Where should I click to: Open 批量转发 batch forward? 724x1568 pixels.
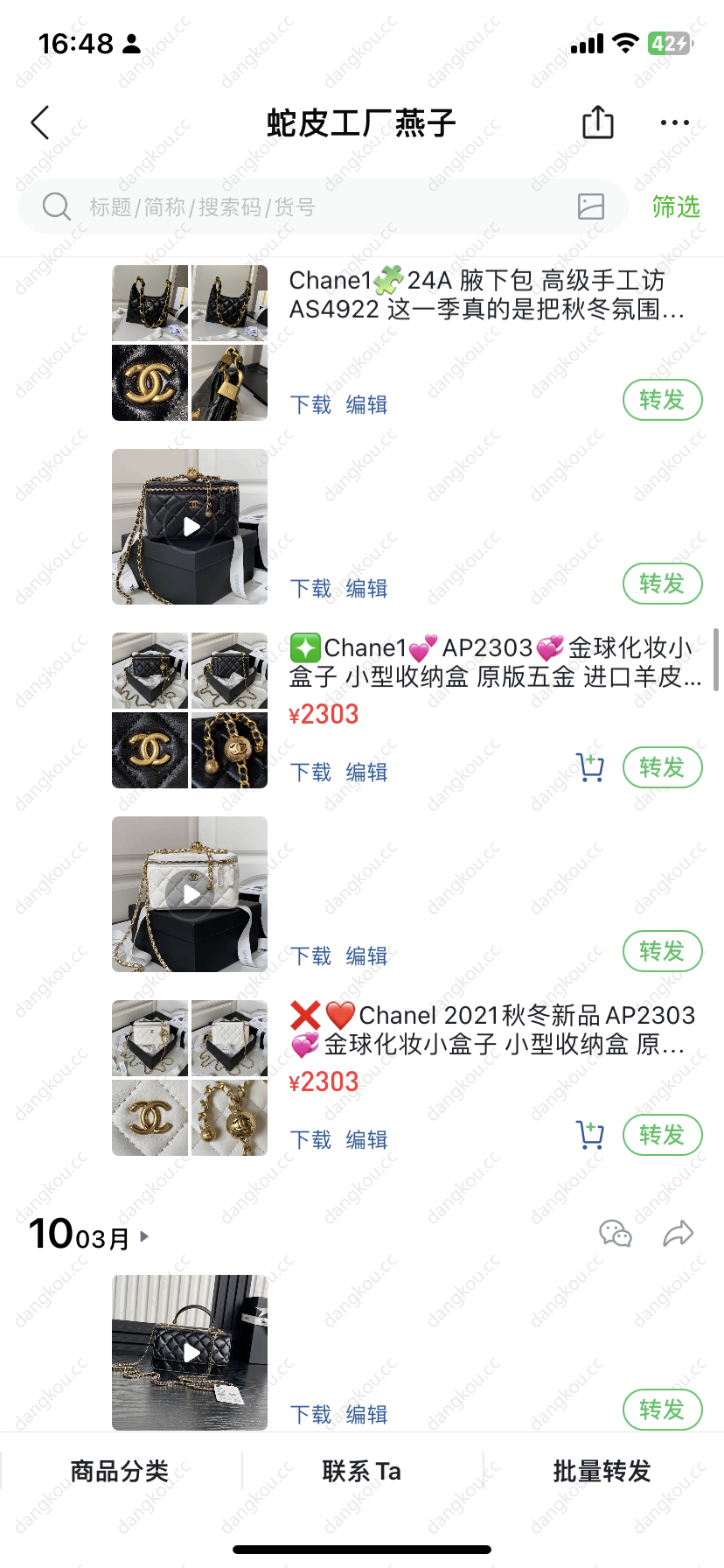[x=602, y=1471]
